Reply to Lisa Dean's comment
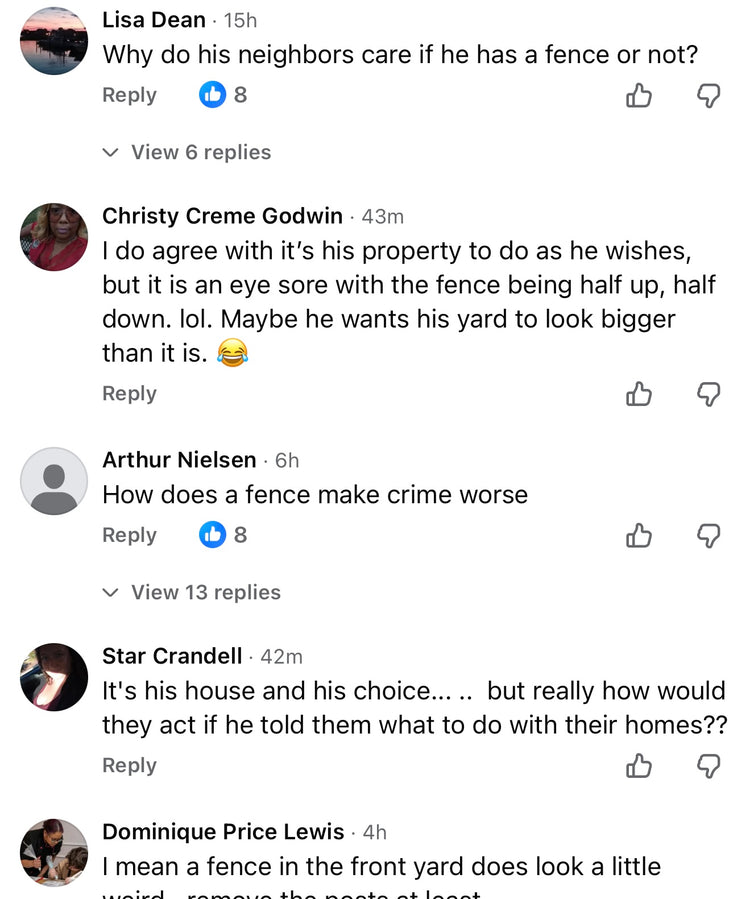 [129, 95]
